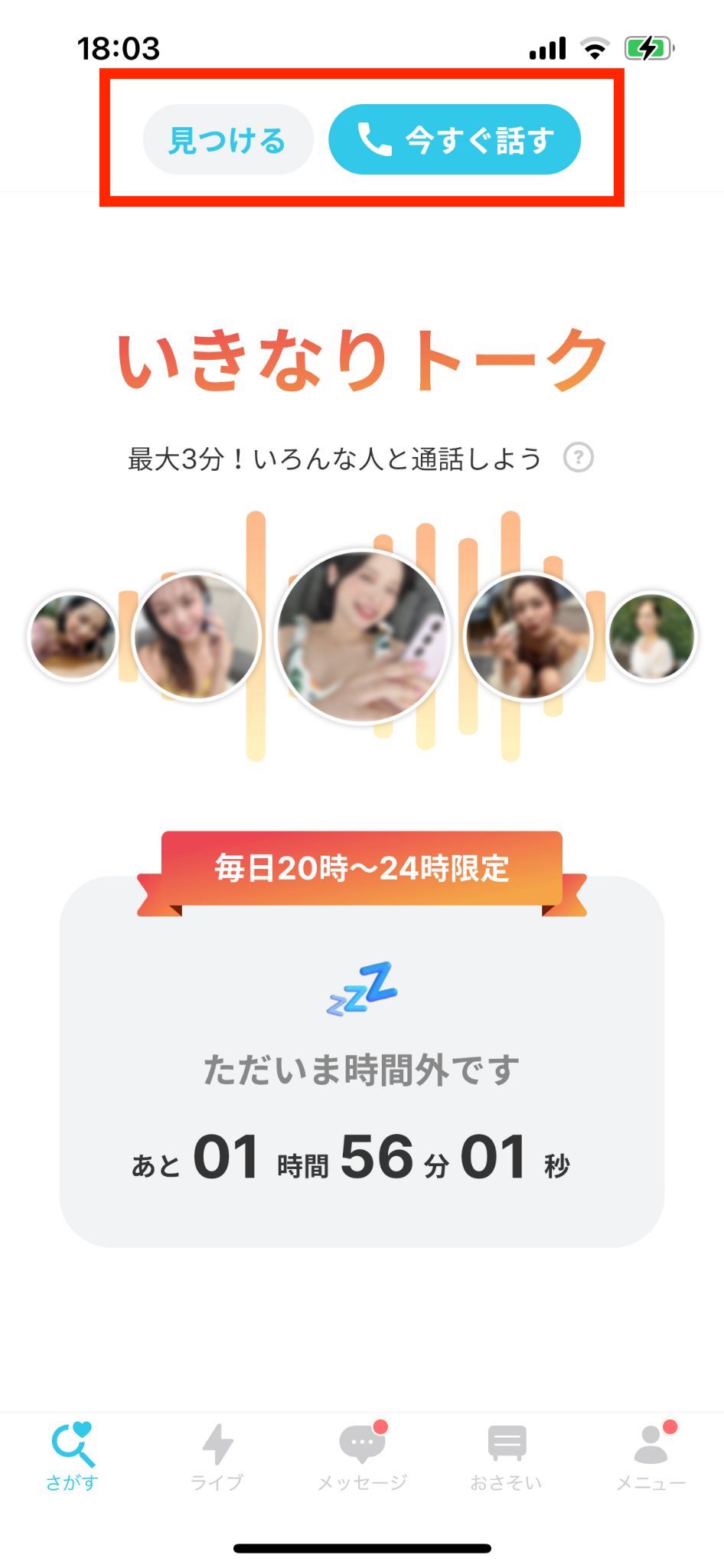
Task: Open the おさそい tab
Action: (x=506, y=1456)
